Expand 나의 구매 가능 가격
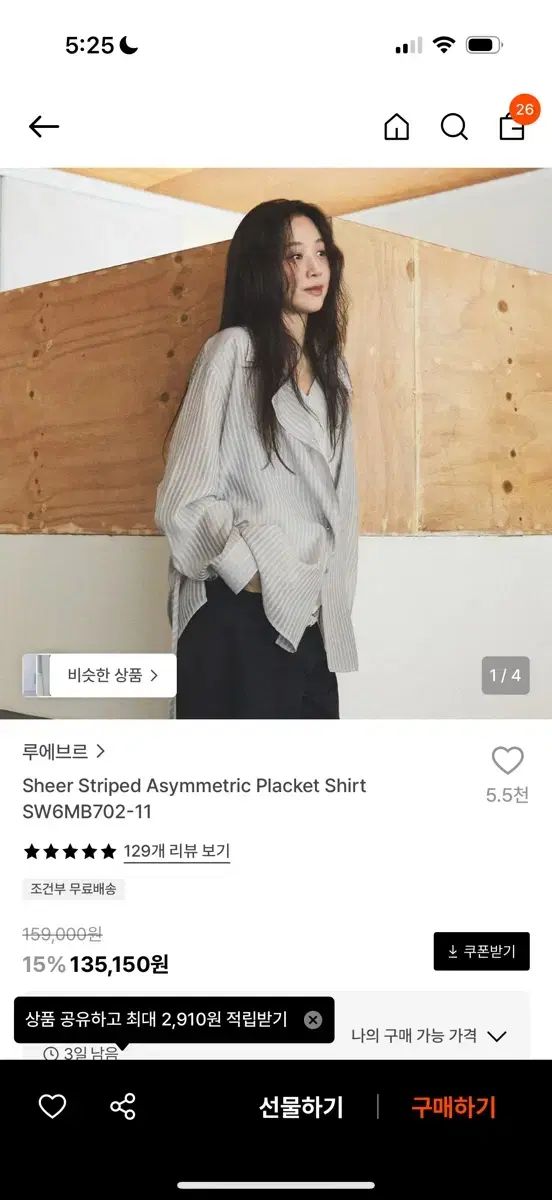552x1200 pixels. pos(429,1036)
